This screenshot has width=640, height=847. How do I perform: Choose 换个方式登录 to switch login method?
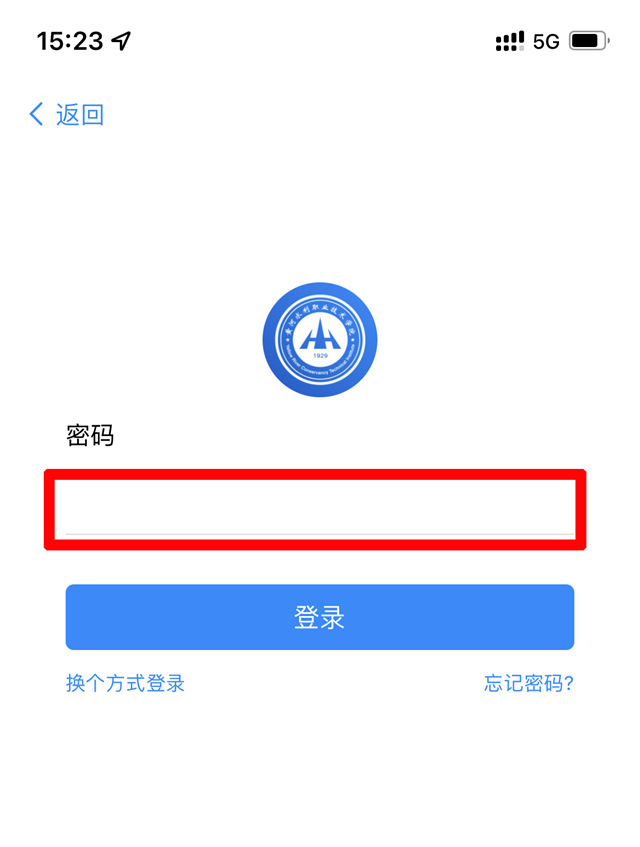tap(126, 683)
